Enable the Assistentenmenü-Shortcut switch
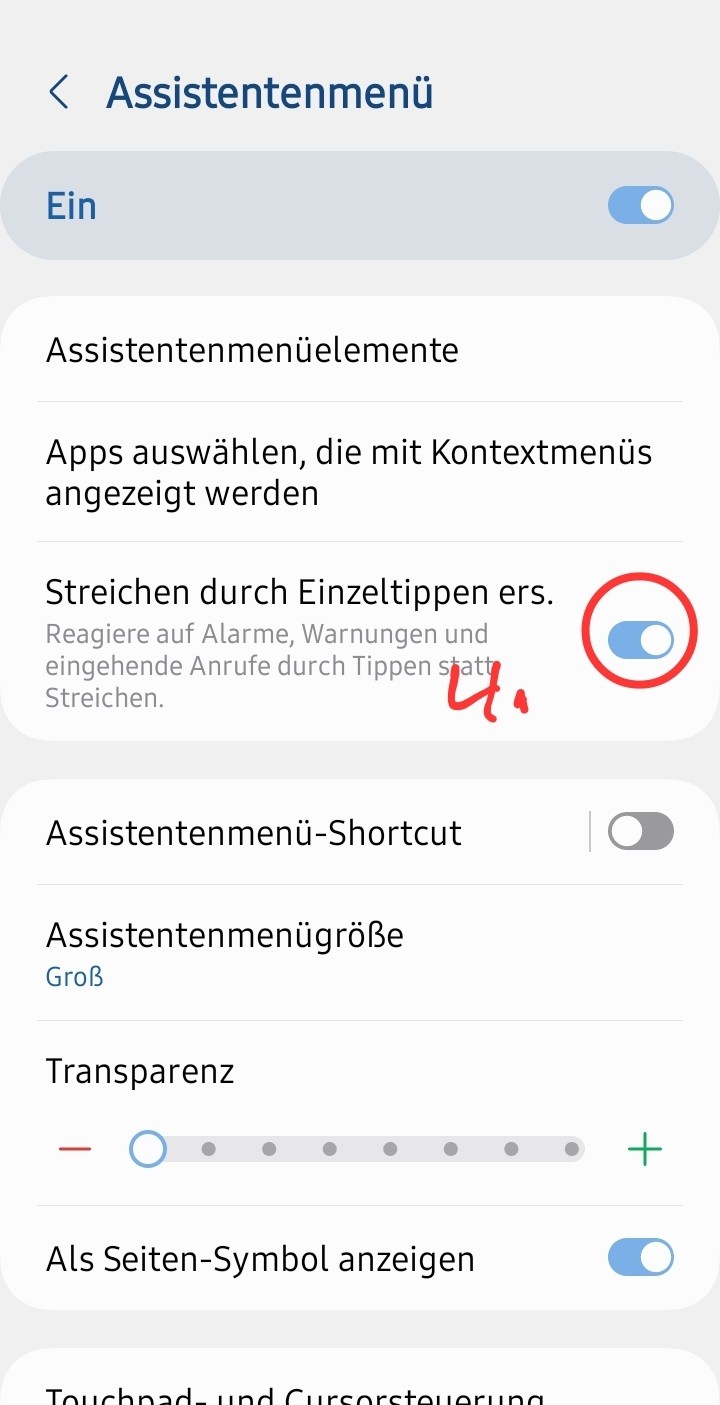Screen dimensions: 720x1405 (641, 832)
